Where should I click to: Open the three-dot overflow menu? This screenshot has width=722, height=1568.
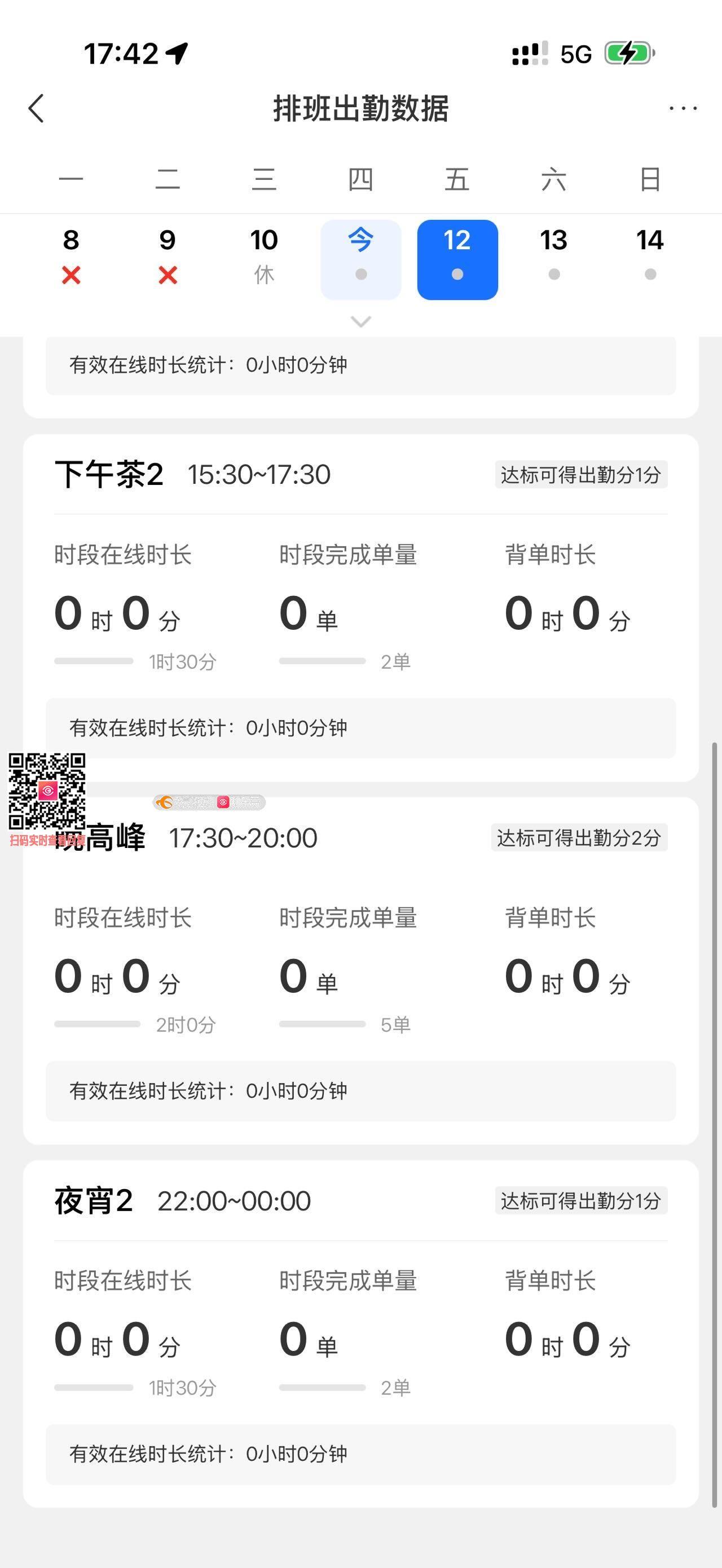tap(683, 108)
